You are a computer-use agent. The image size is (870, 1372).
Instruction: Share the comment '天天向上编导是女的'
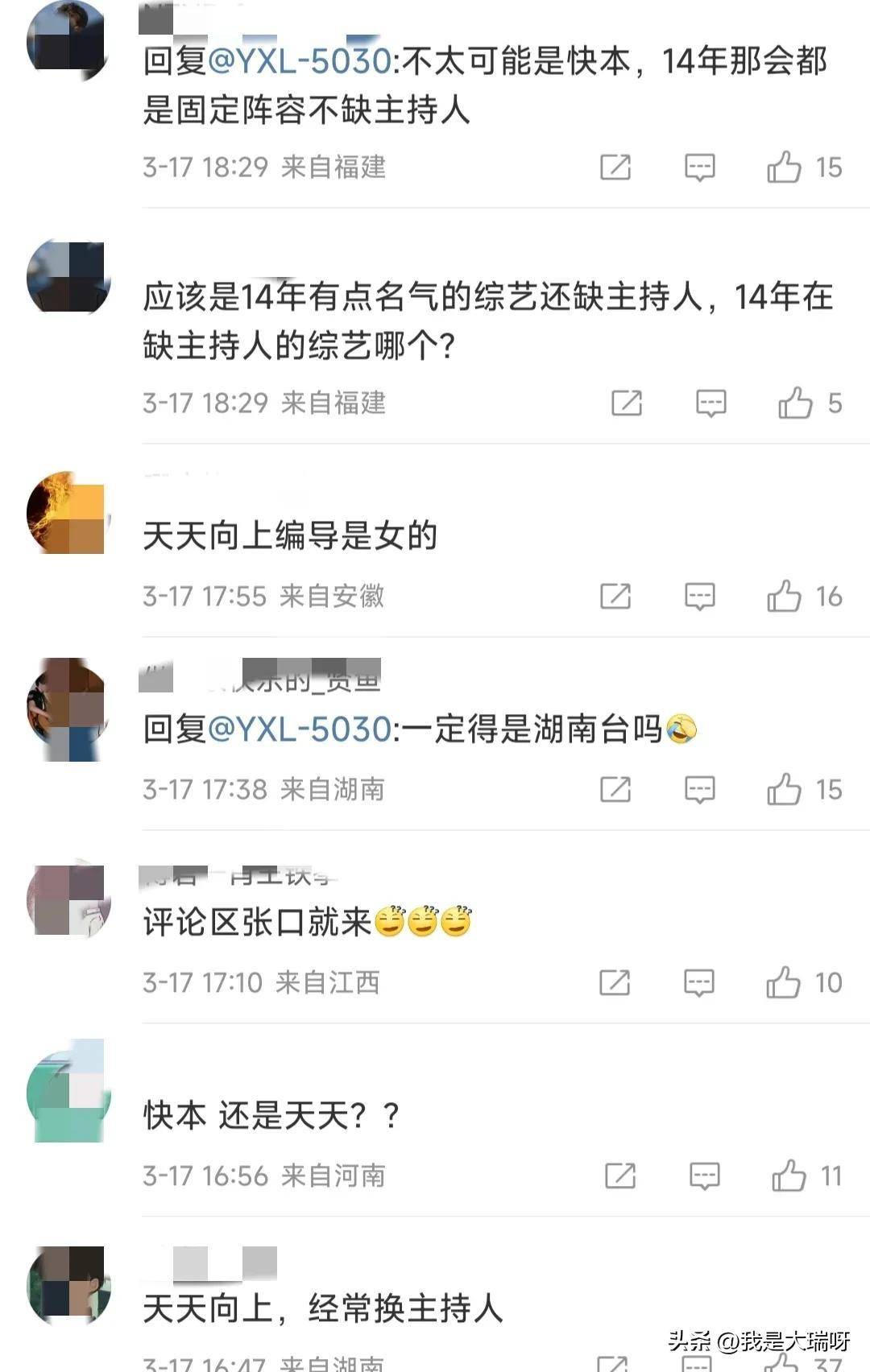(x=615, y=597)
